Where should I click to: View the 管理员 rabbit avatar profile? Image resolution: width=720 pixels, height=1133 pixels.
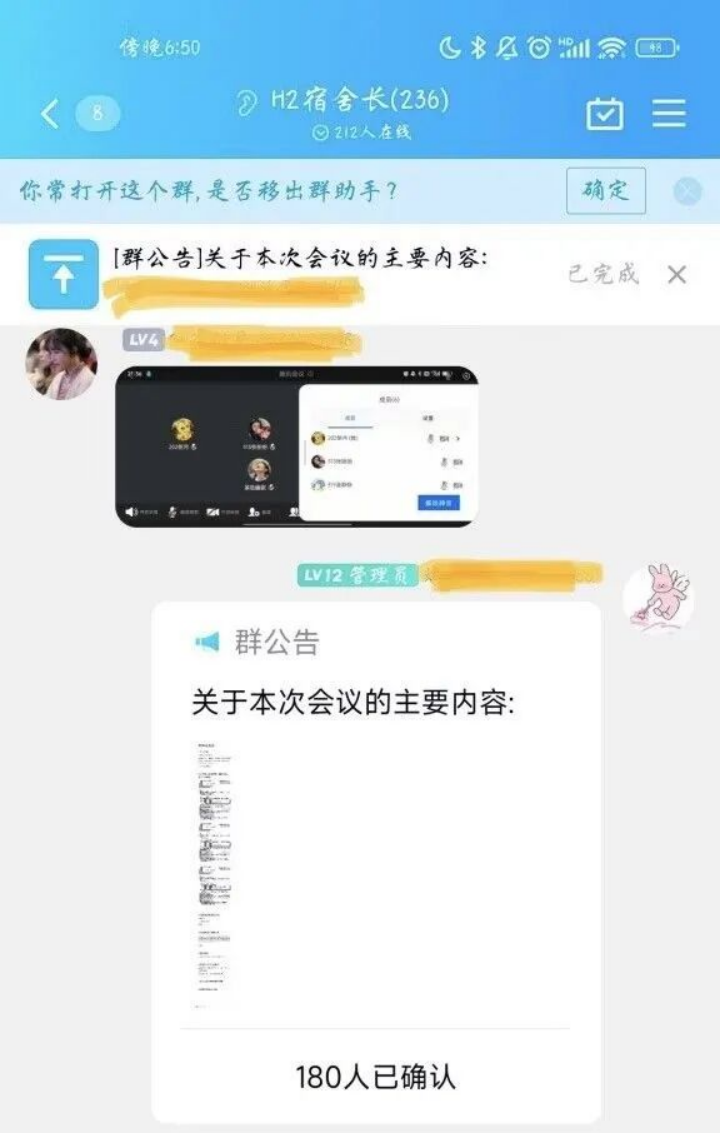coord(657,600)
